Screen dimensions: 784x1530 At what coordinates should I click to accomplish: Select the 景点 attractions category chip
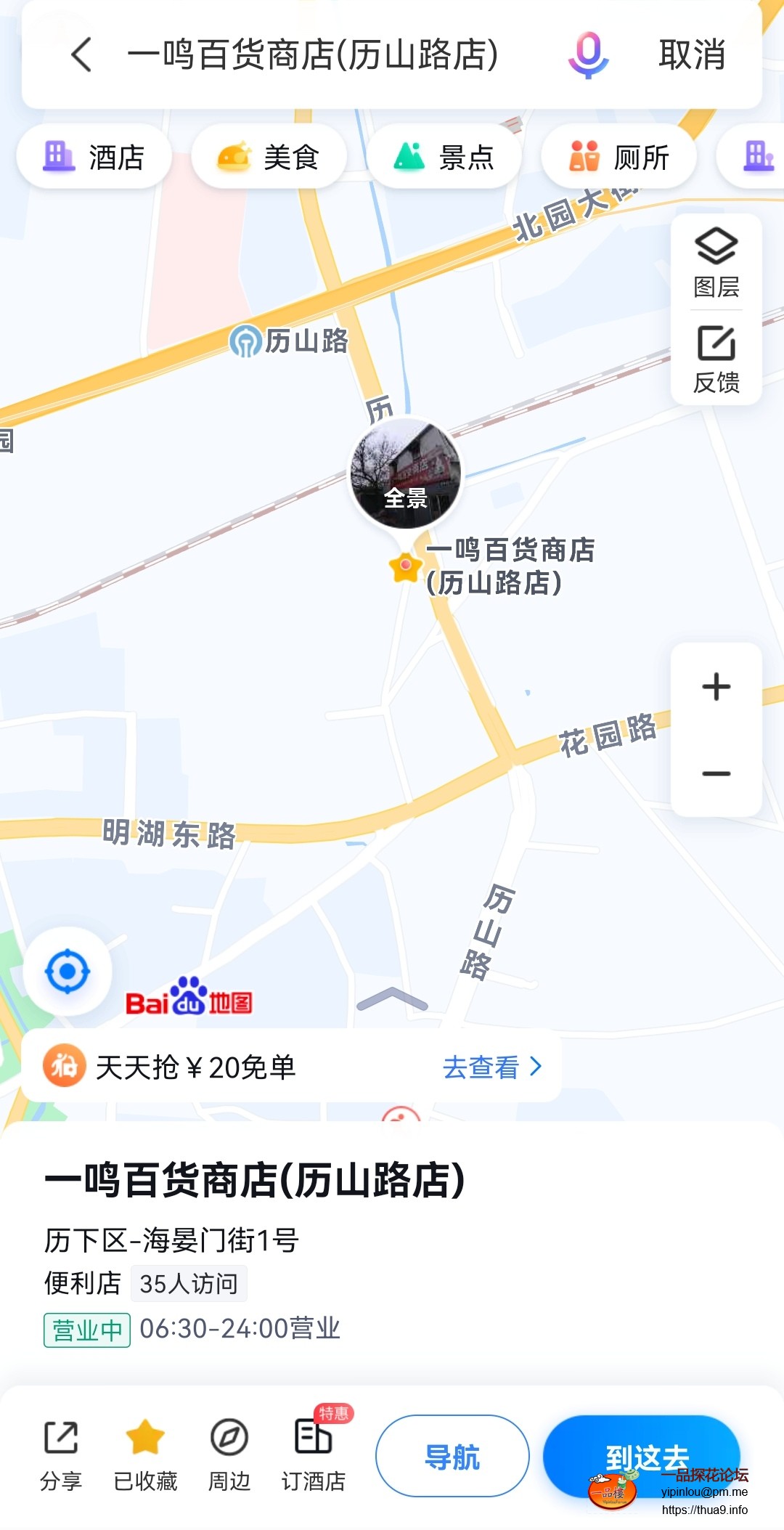444,156
